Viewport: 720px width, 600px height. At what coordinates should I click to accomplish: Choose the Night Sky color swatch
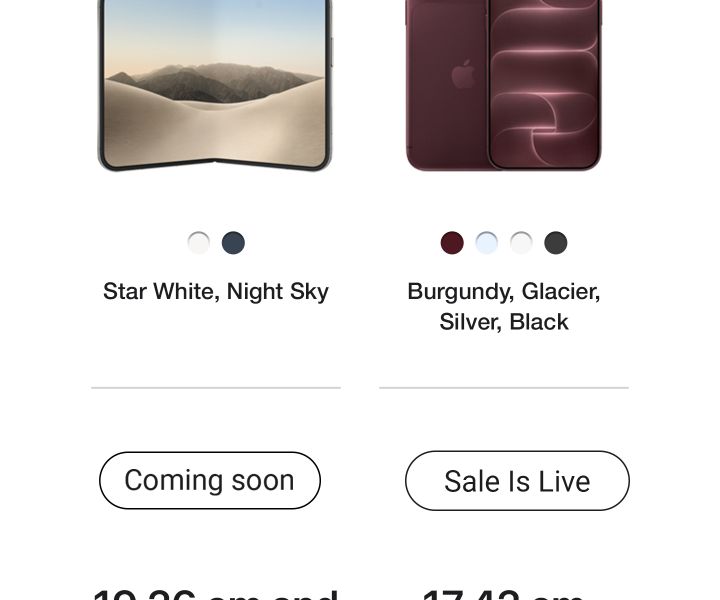tap(233, 243)
